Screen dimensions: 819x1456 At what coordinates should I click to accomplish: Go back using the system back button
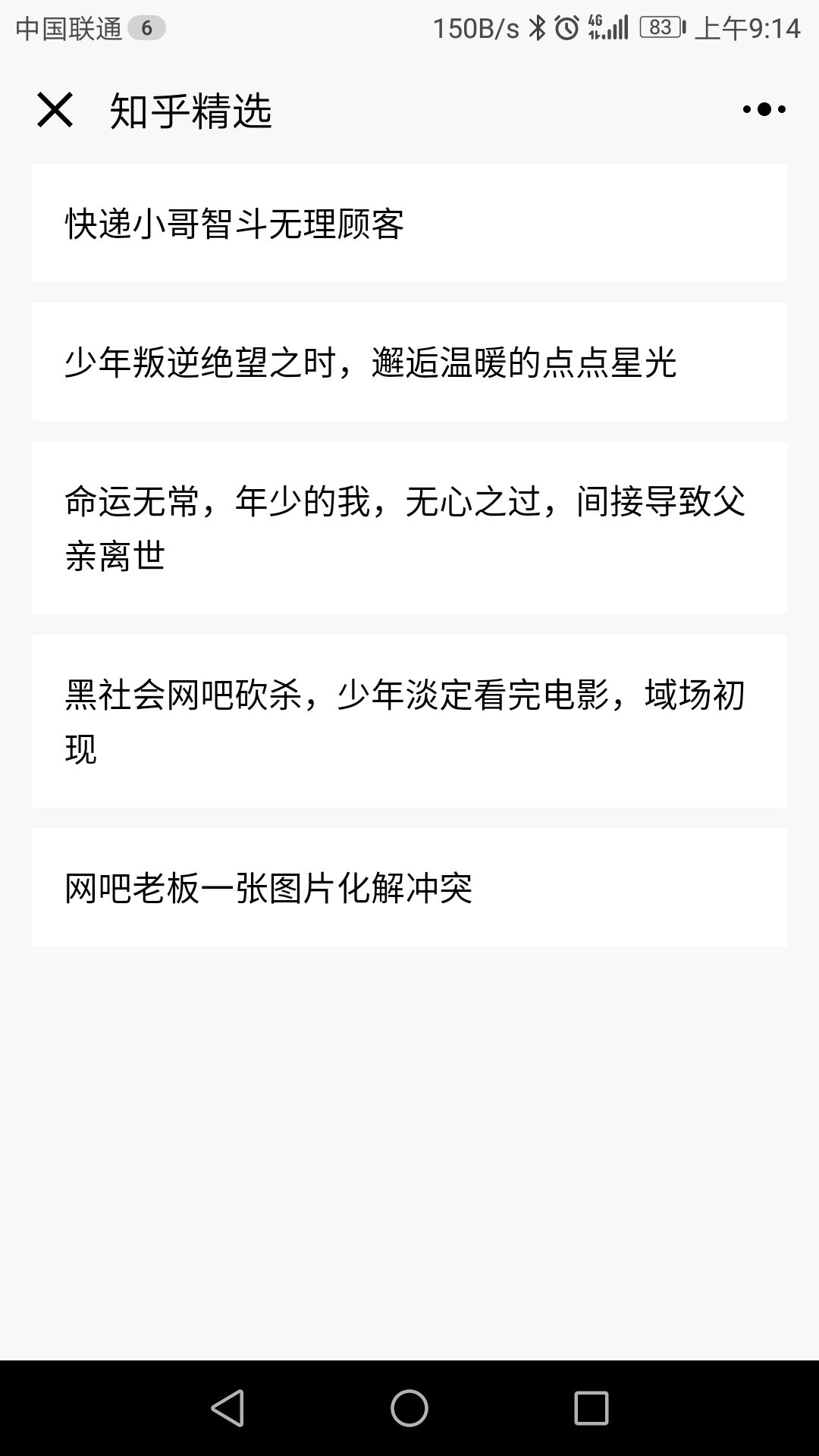point(227,1408)
